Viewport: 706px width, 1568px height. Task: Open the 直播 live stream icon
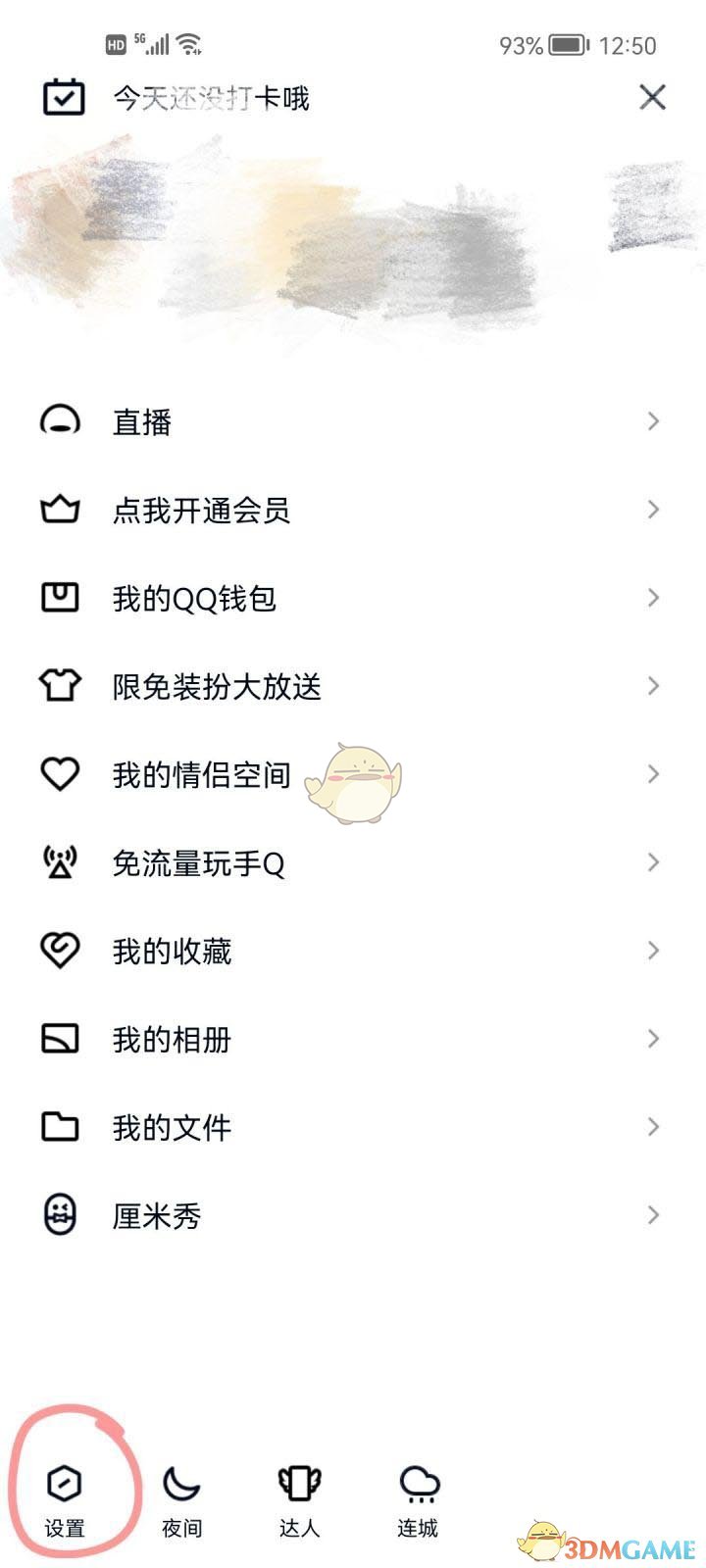61,421
